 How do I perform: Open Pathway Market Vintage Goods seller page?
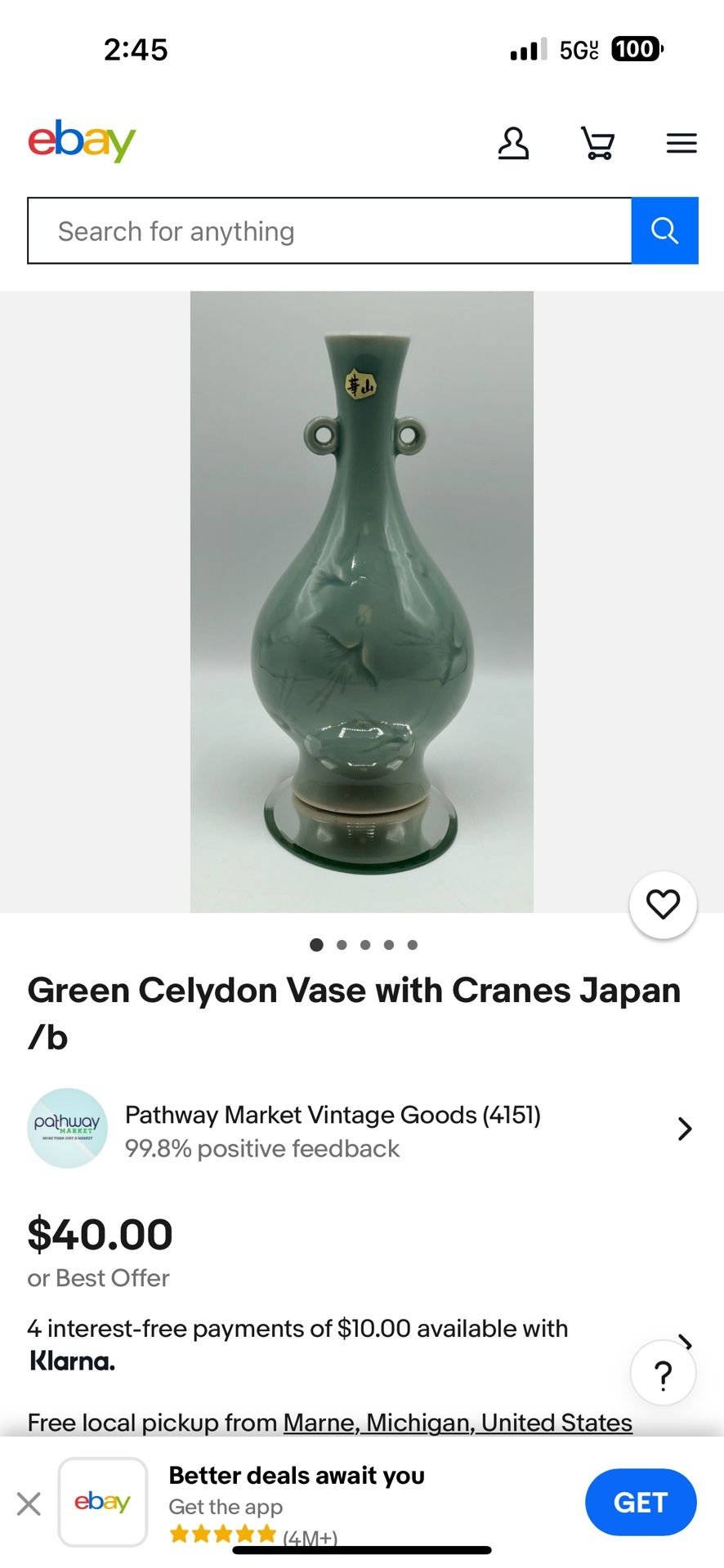coord(331,1115)
